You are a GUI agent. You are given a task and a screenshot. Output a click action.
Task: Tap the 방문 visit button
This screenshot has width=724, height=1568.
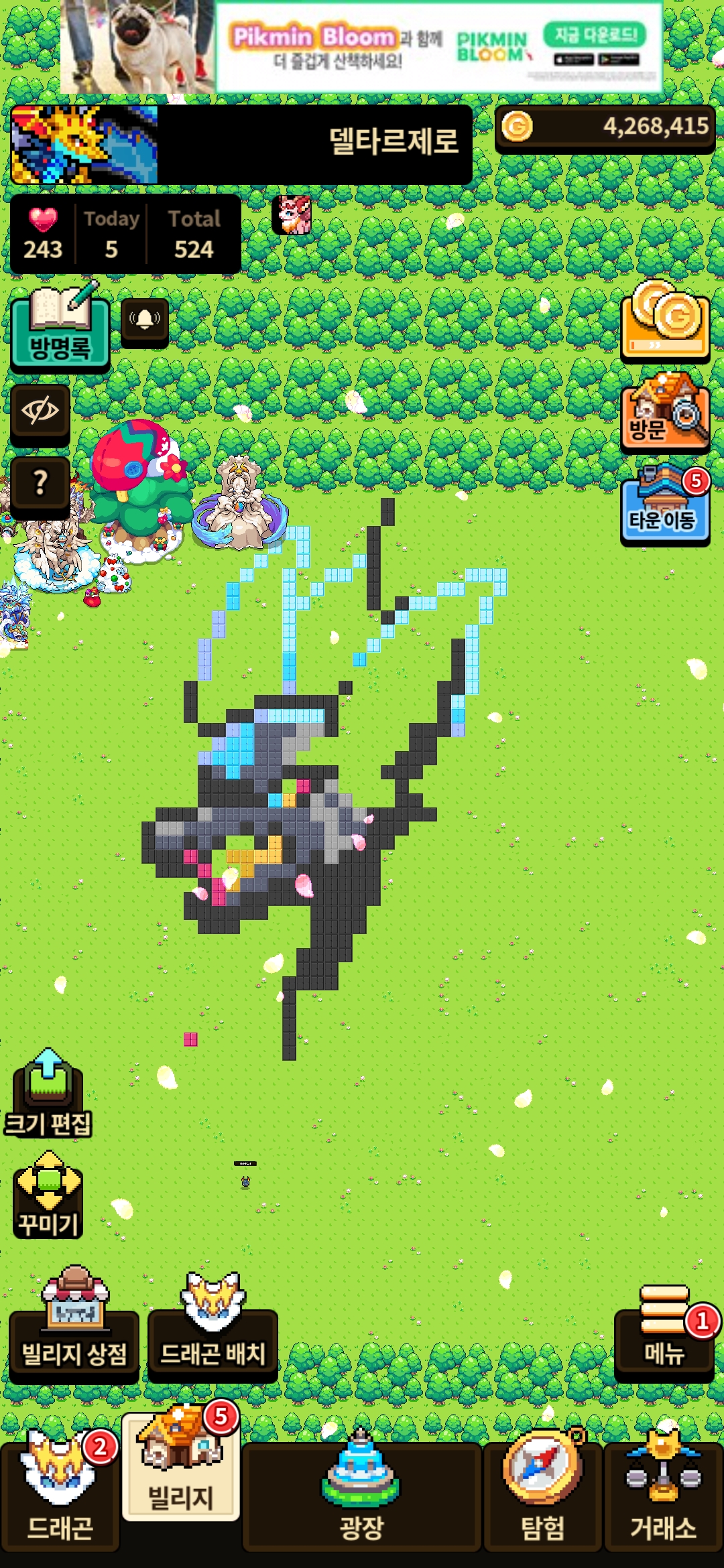[664, 413]
